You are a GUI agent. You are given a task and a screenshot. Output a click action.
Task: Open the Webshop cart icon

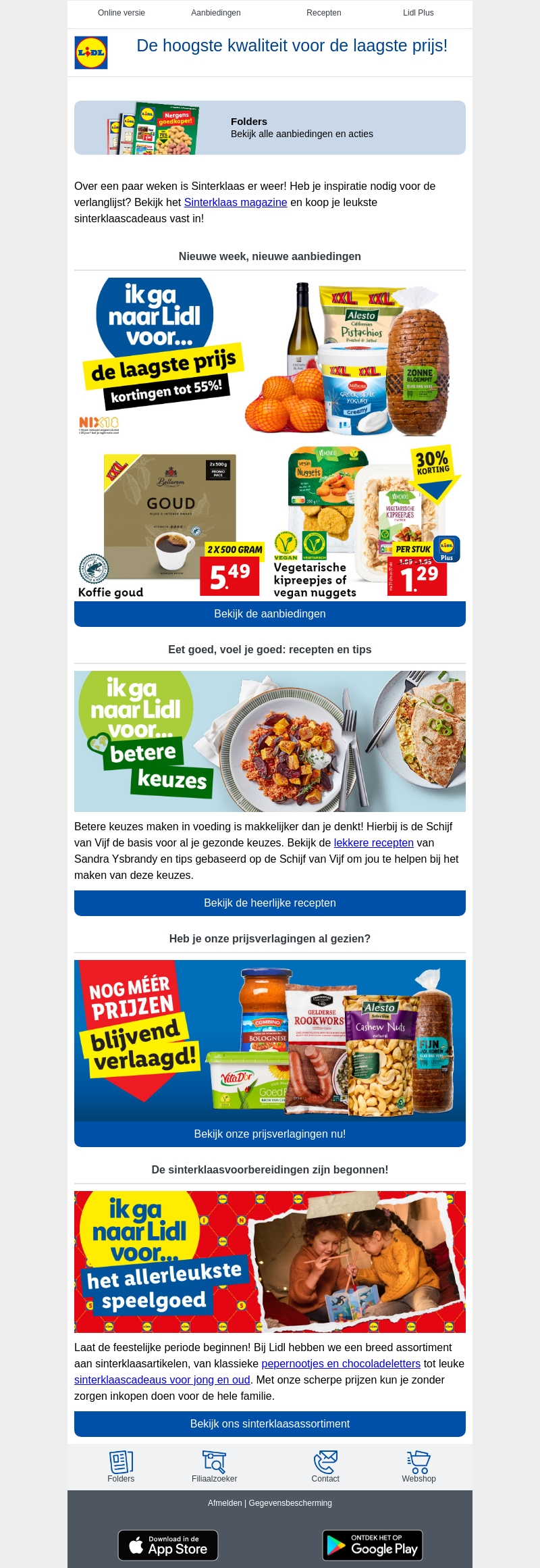[418, 1466]
